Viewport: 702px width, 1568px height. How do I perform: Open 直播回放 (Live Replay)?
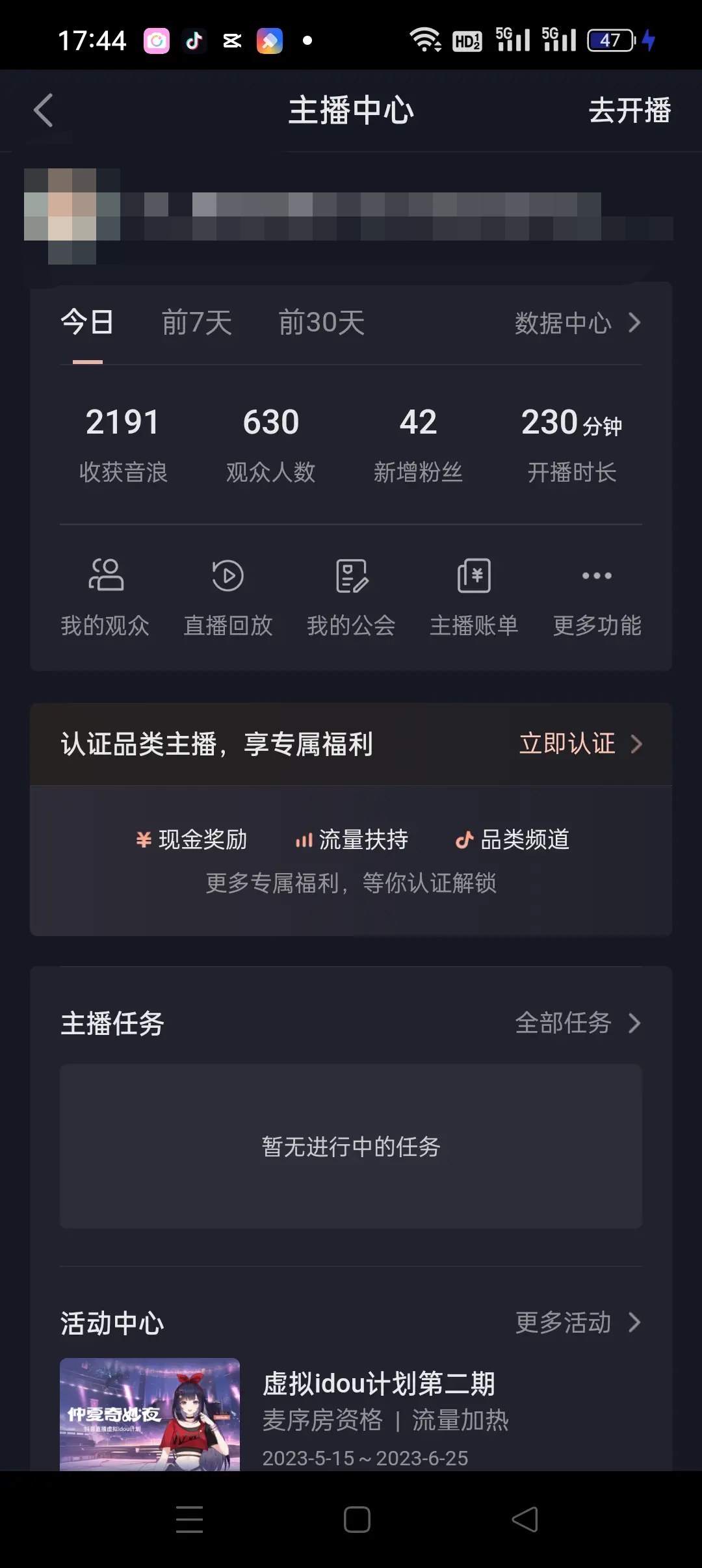pos(228,597)
